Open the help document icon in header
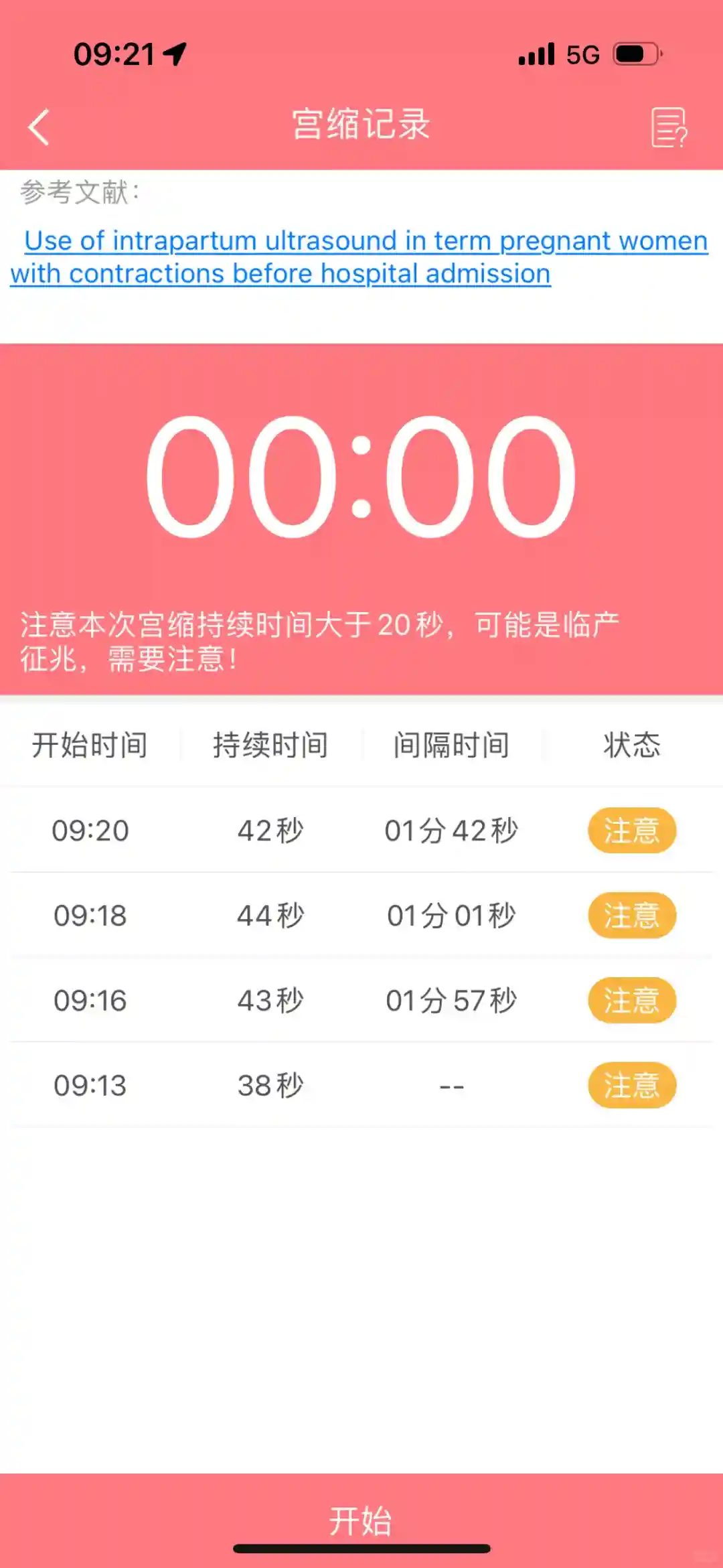 [x=669, y=127]
